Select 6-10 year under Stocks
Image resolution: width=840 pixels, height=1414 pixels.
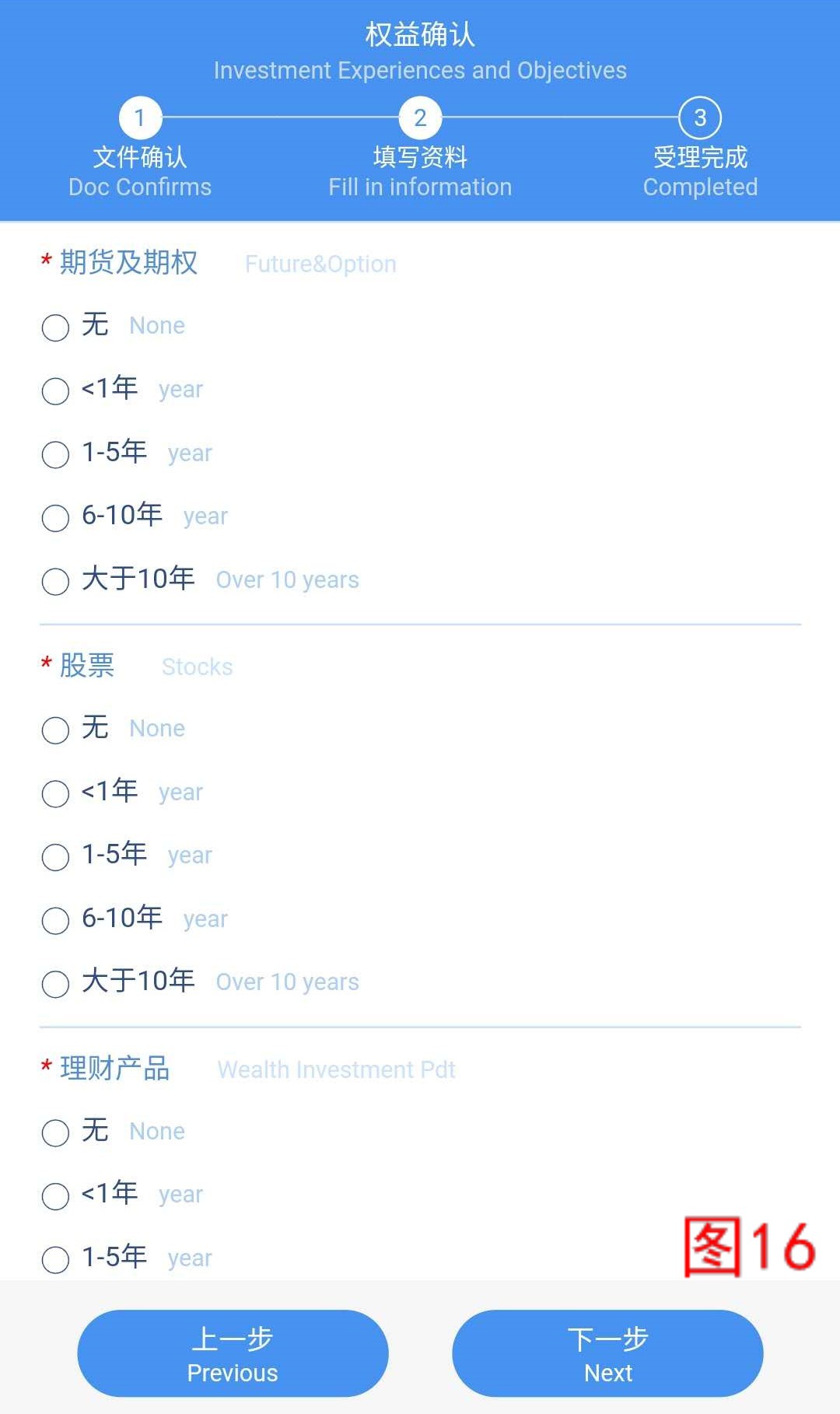55,920
